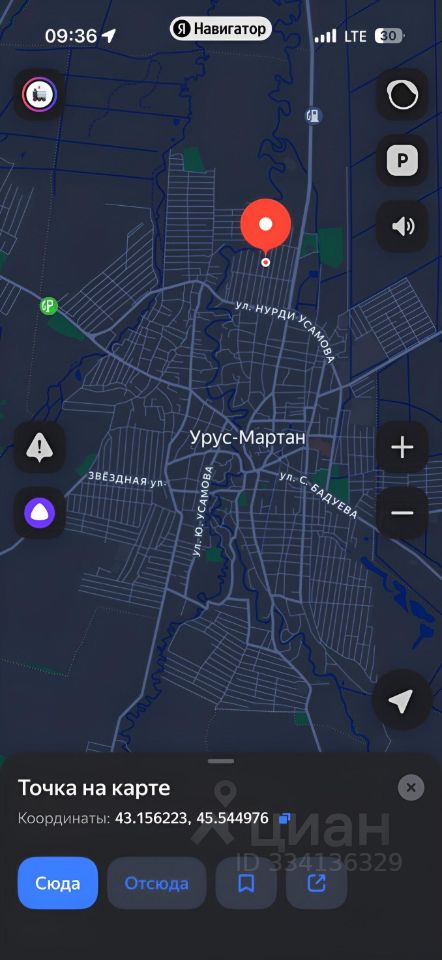This screenshot has height=960, width=442.
Task: Return to the Яндекс Навигатор pill
Action: (221, 28)
